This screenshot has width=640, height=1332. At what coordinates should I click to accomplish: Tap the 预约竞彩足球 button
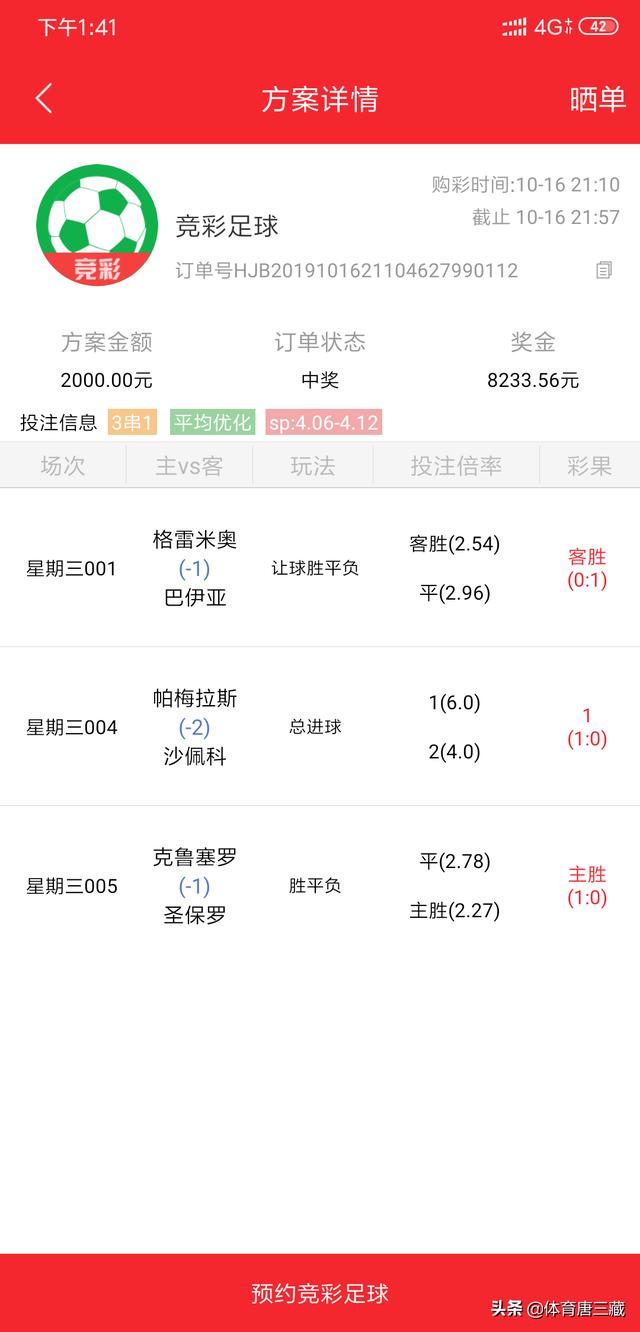[320, 1293]
